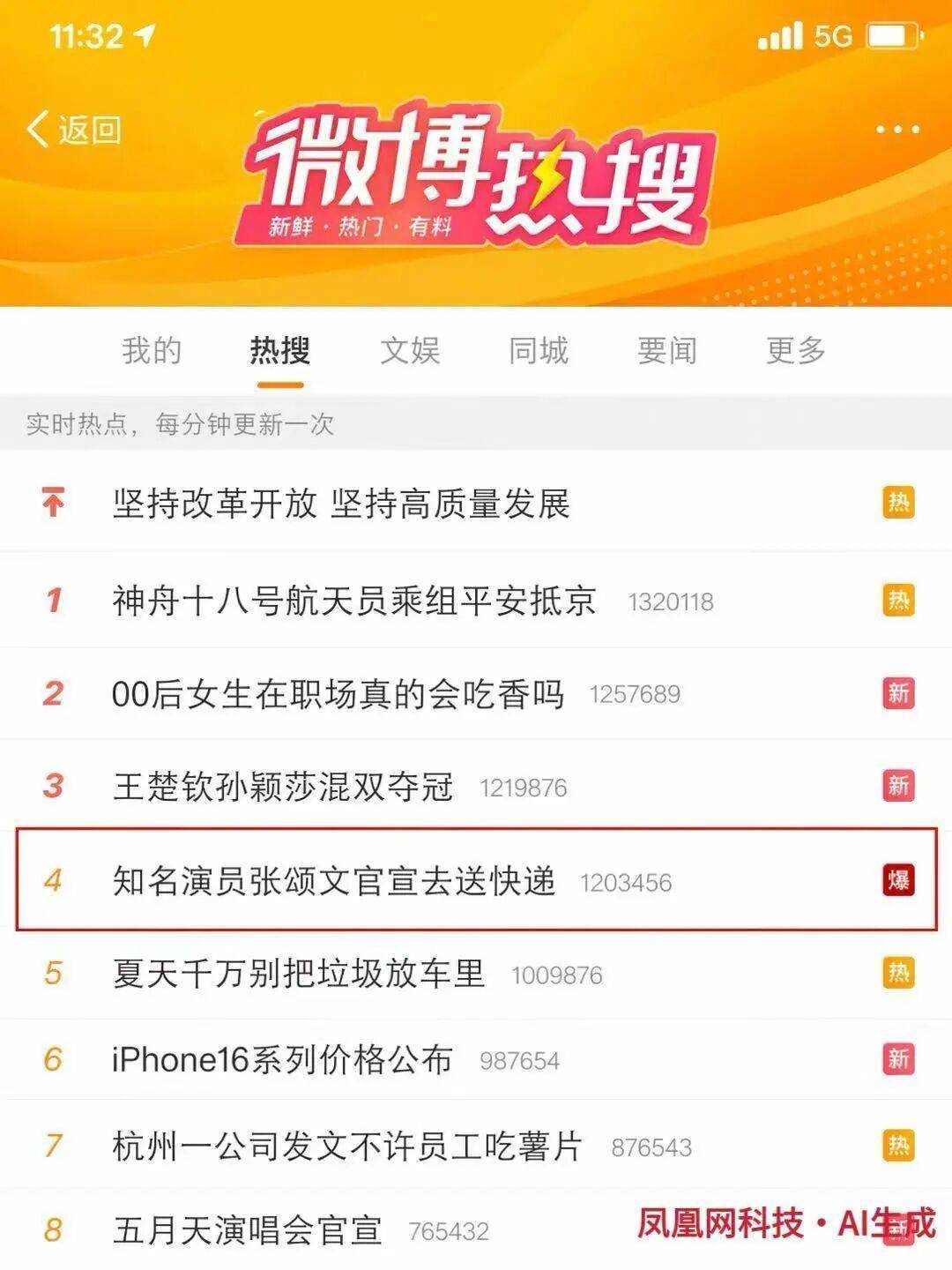
Task: Open the three-dot overflow menu
Action: pyautogui.click(x=897, y=130)
